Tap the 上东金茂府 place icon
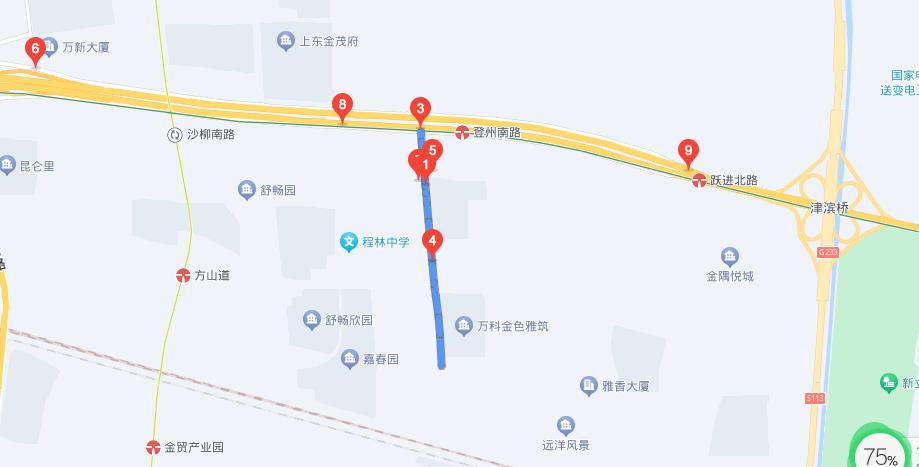 285,41
